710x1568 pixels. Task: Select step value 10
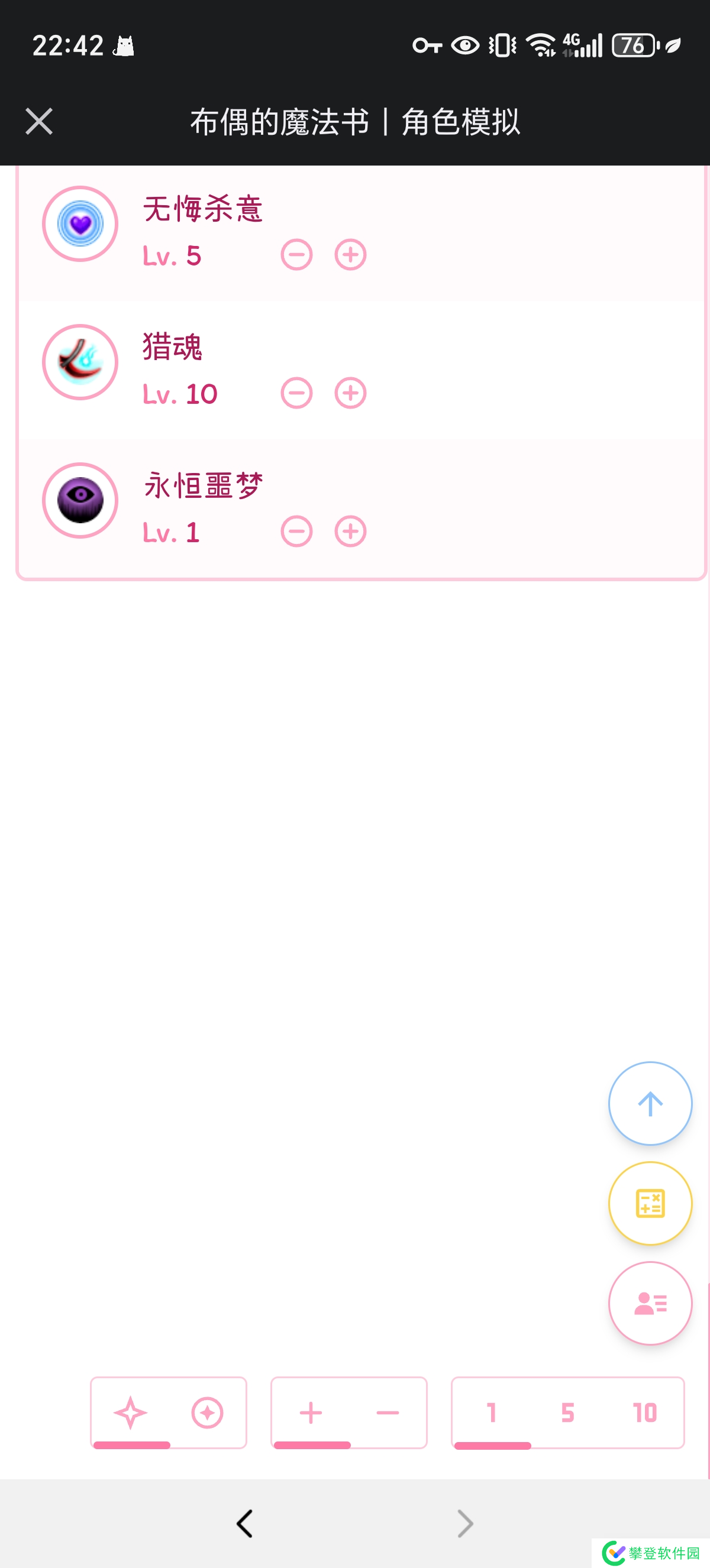point(645,1413)
